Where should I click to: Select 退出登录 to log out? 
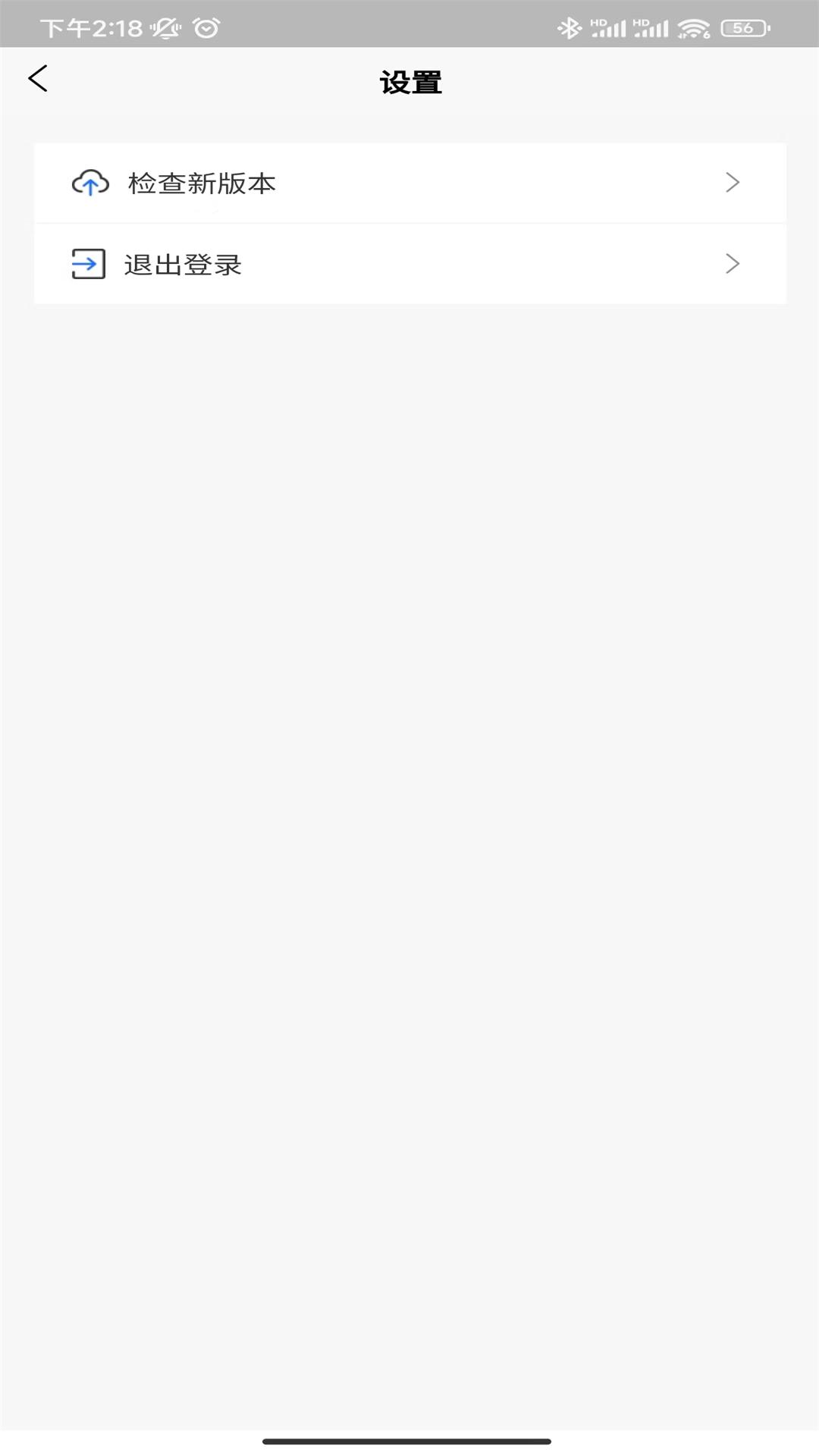tap(409, 264)
